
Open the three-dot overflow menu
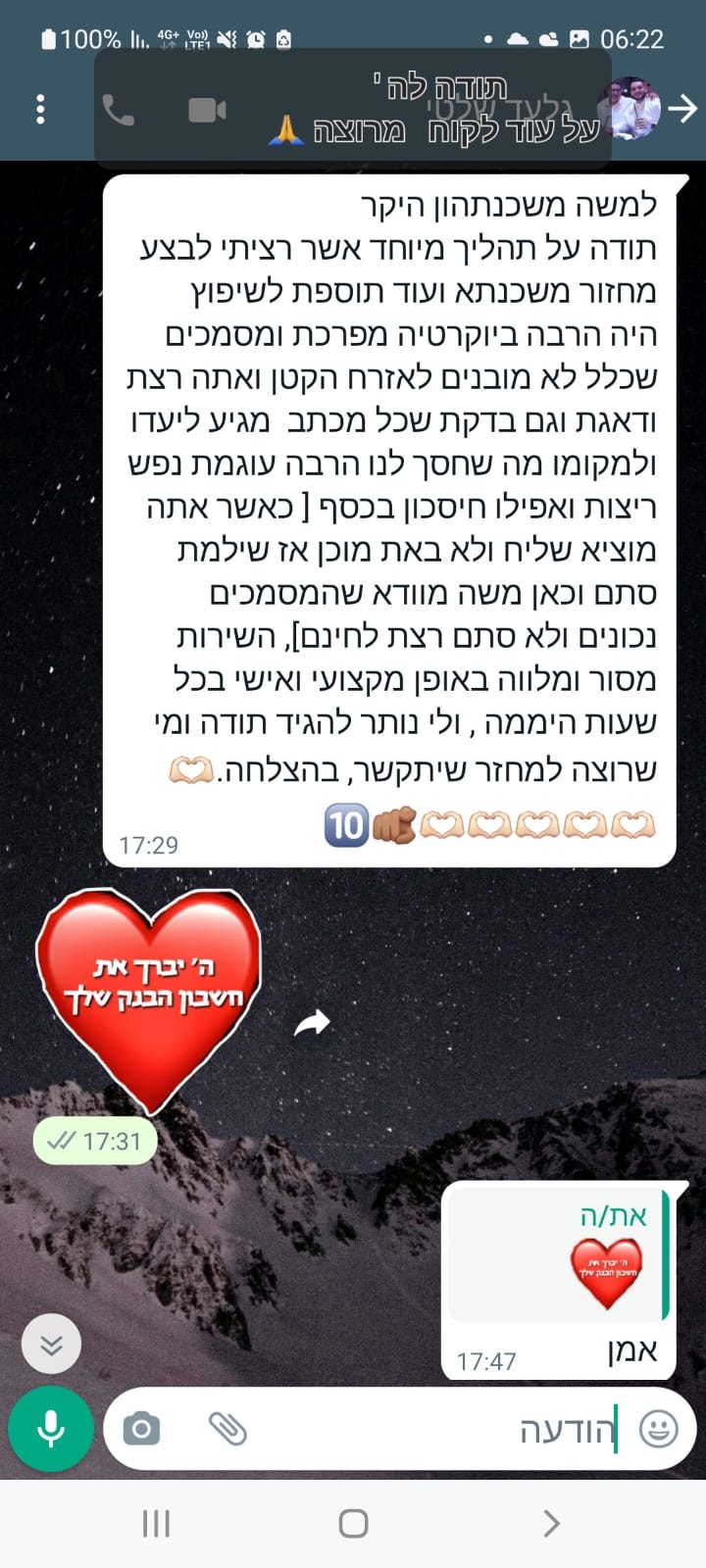tap(40, 109)
